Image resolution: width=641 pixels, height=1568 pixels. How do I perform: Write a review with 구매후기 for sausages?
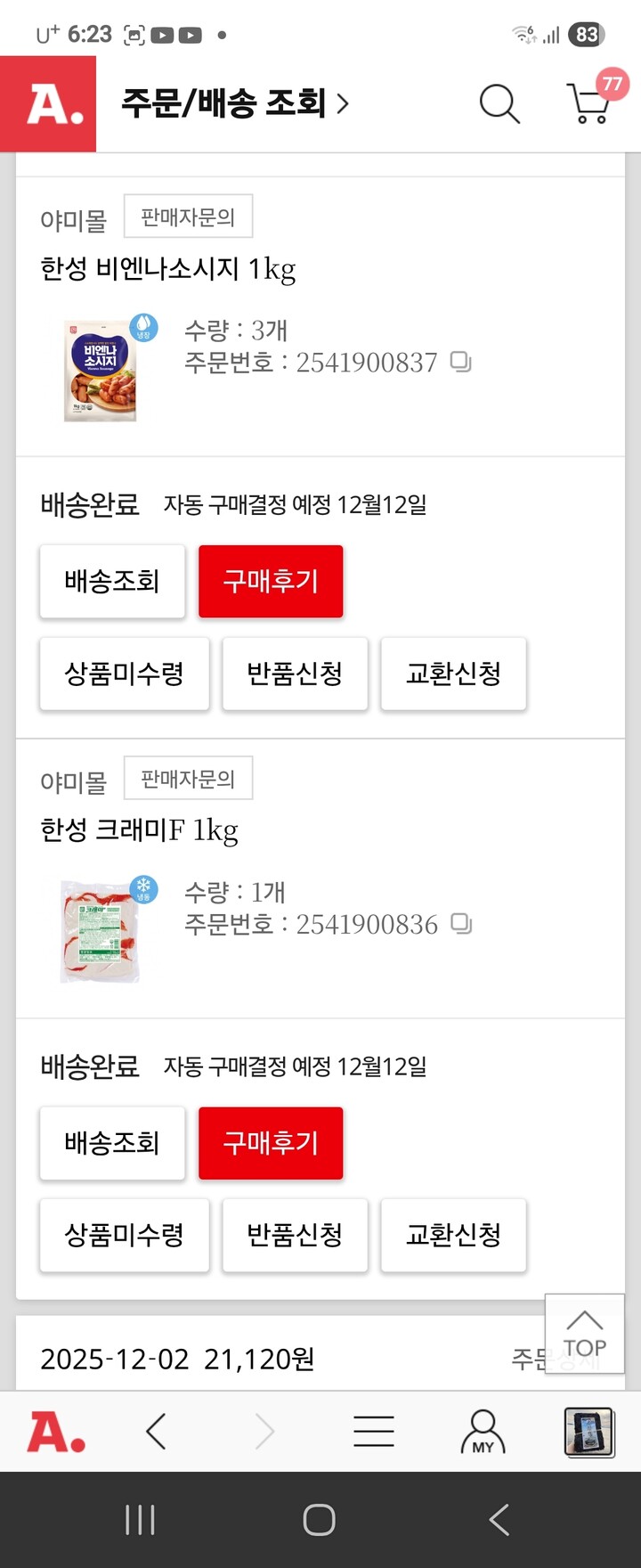coord(270,581)
